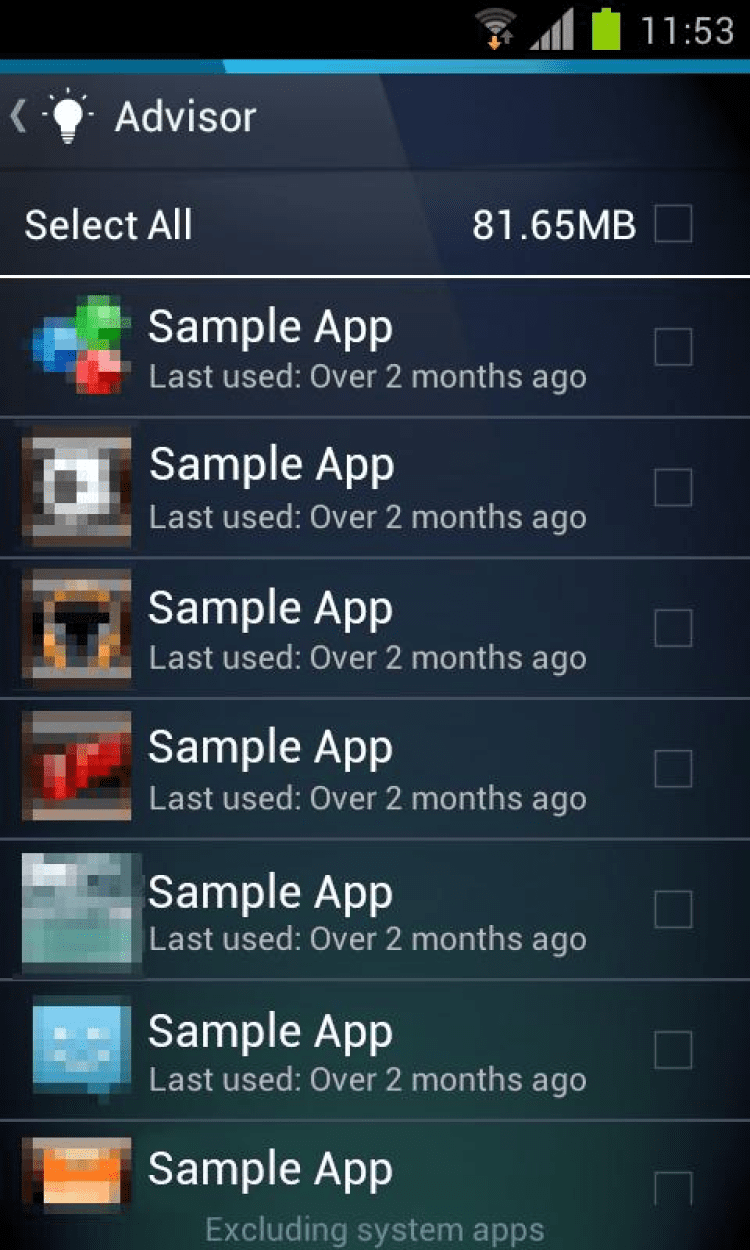750x1250 pixels.
Task: Tick the app with colored cubes icon
Action: tap(673, 348)
